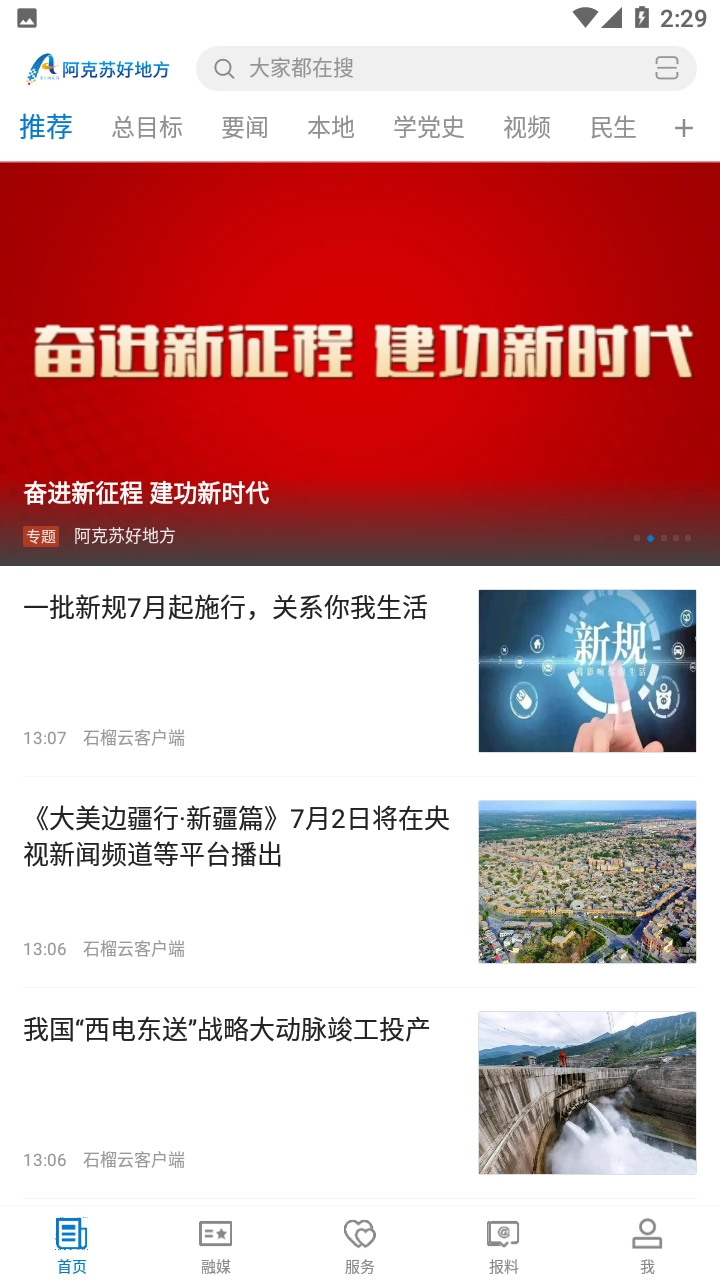Open the 学党史 channel tab
Viewport: 720px width, 1280px height.
pos(428,128)
